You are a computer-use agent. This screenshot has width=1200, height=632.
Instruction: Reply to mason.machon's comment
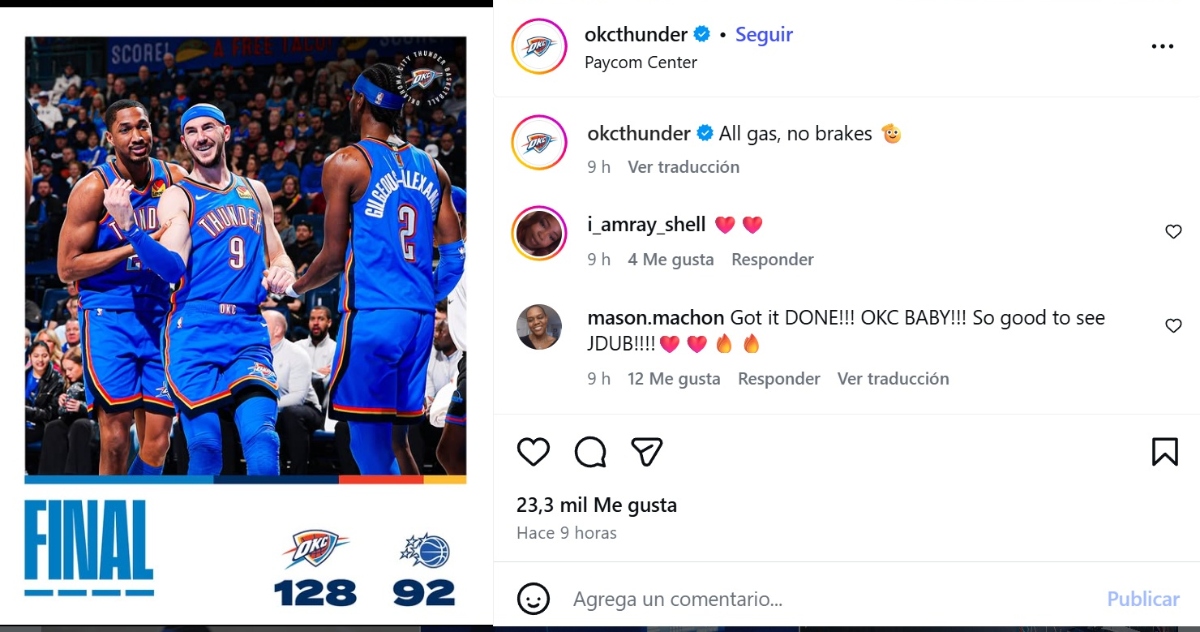click(778, 379)
